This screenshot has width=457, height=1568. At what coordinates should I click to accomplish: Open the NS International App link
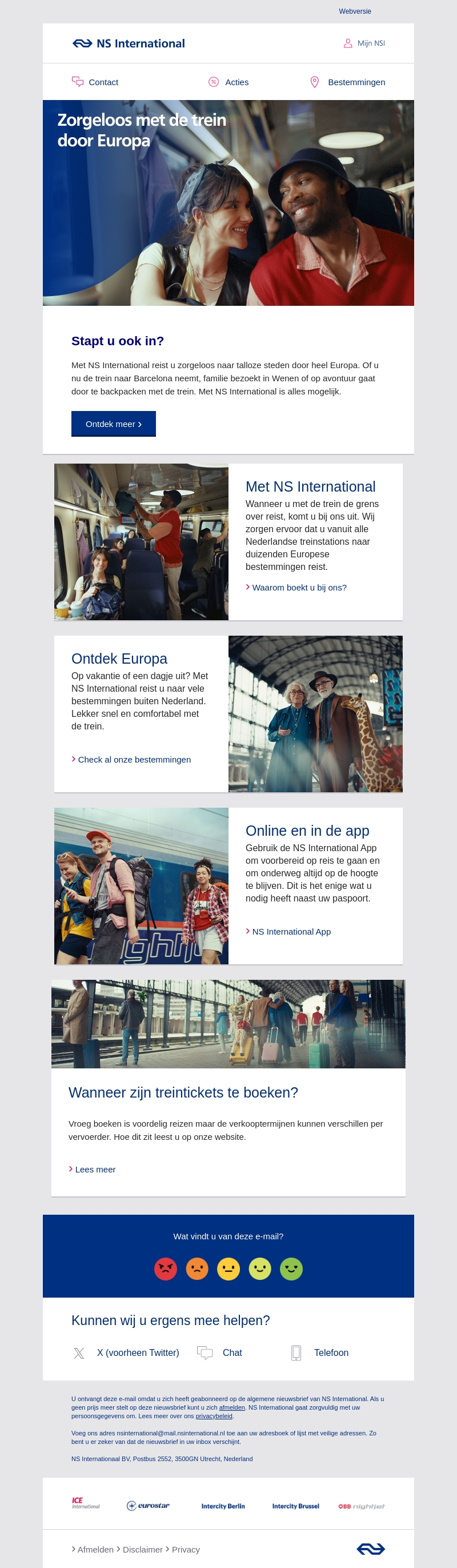[291, 932]
